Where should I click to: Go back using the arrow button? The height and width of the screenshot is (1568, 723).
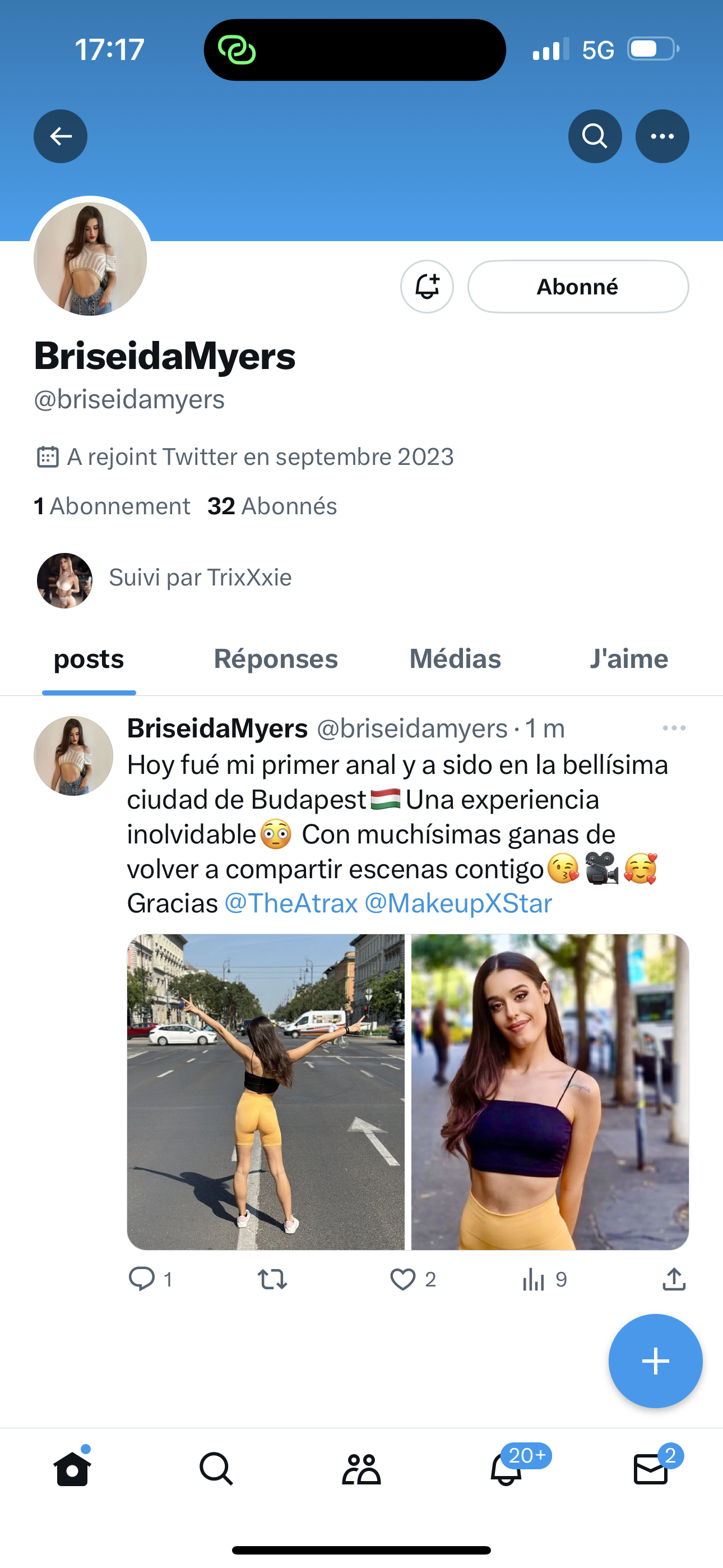pyautogui.click(x=61, y=136)
